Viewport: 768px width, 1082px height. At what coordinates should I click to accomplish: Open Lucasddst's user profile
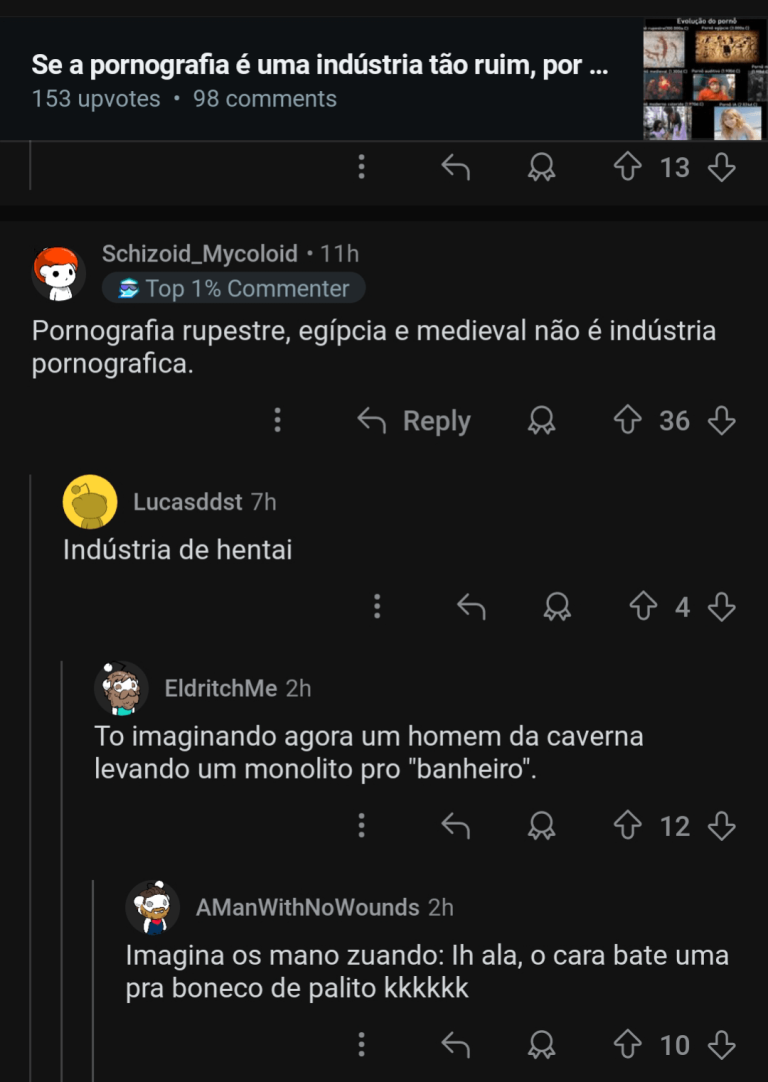[187, 502]
